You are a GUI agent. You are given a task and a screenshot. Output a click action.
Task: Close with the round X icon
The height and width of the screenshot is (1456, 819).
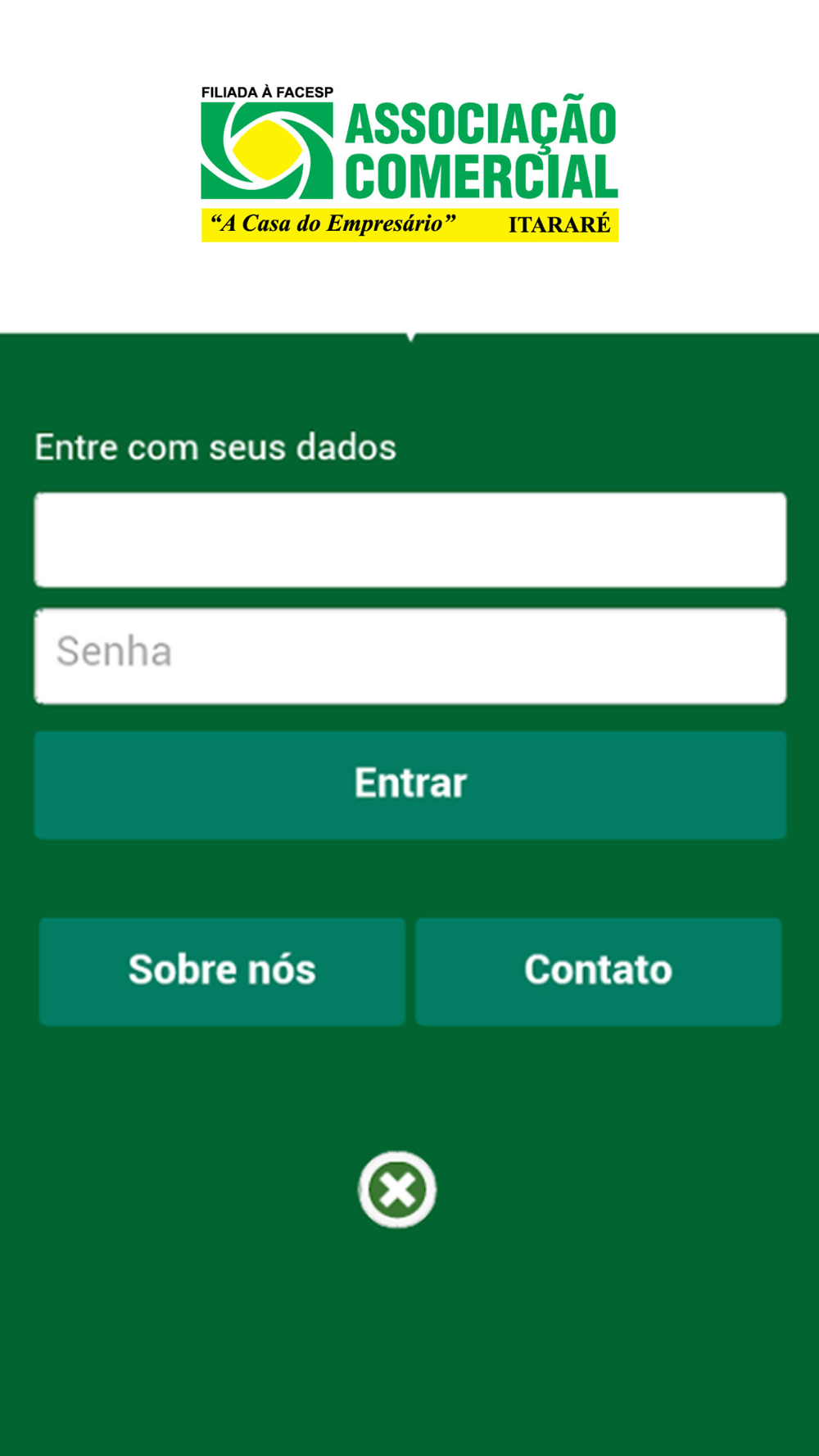(397, 1190)
